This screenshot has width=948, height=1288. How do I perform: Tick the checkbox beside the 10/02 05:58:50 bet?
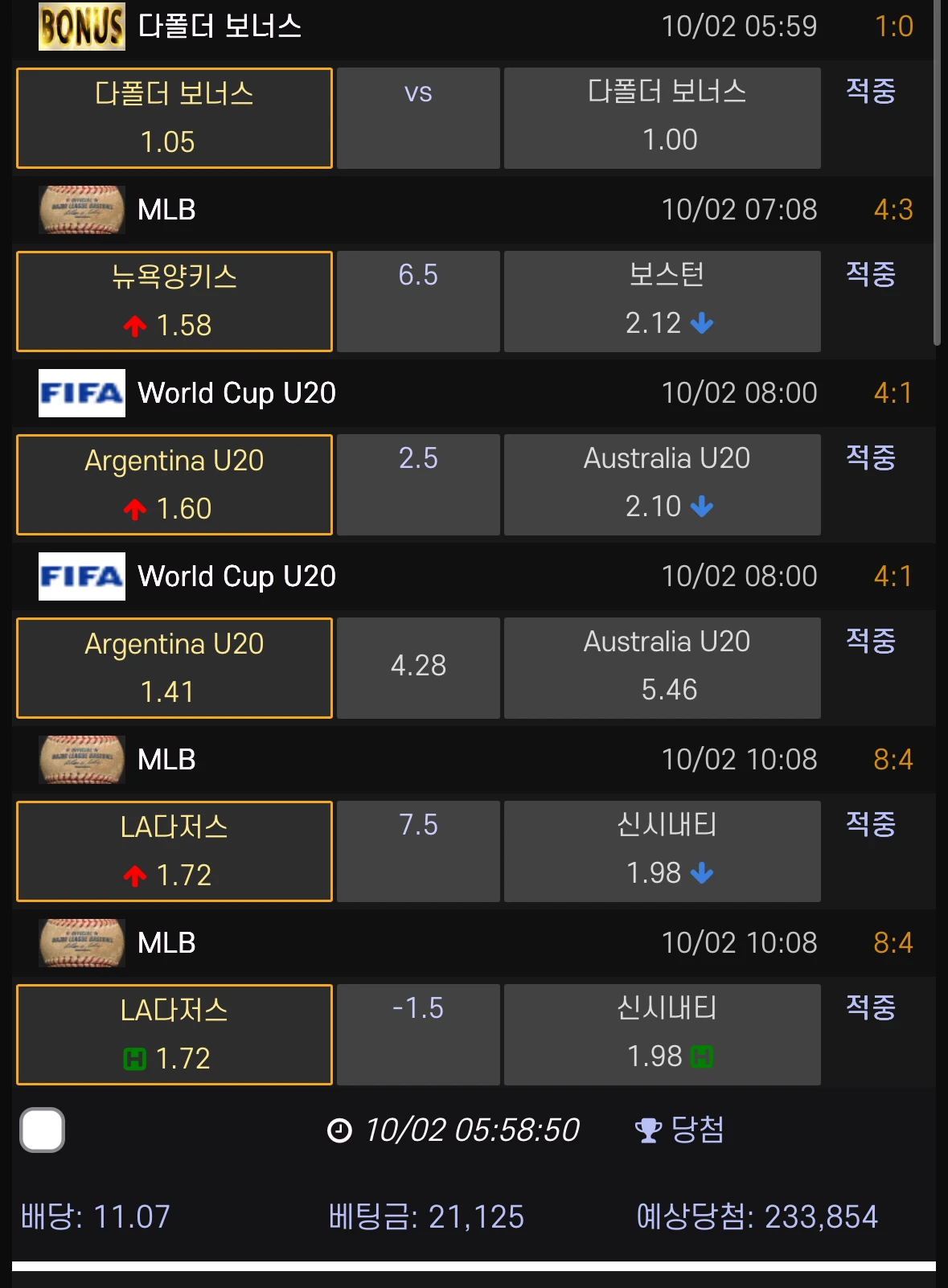tap(43, 1130)
